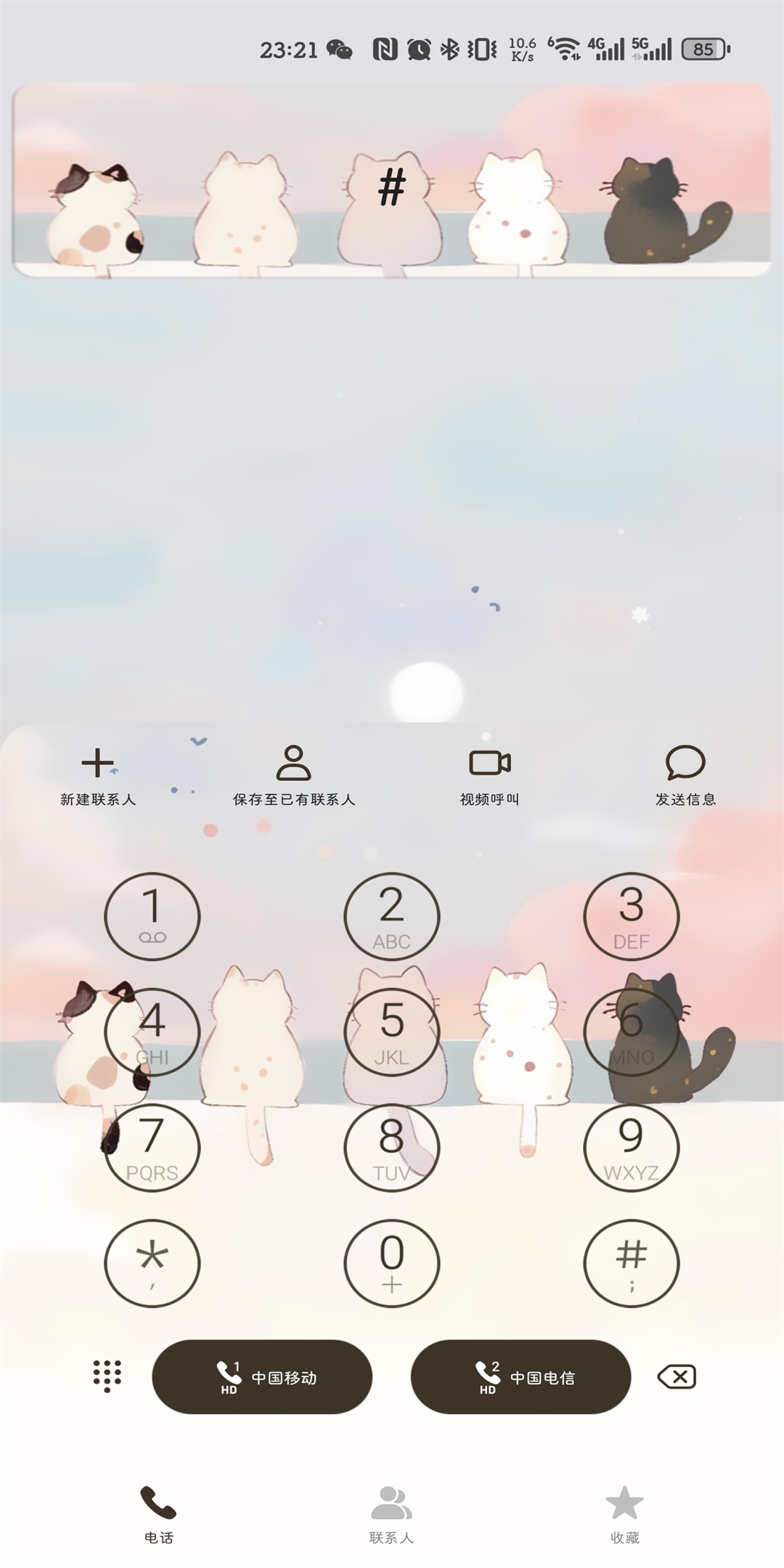784x1568 pixels.
Task: Tap keypad digit 9 WXYZ
Action: [x=632, y=1147]
